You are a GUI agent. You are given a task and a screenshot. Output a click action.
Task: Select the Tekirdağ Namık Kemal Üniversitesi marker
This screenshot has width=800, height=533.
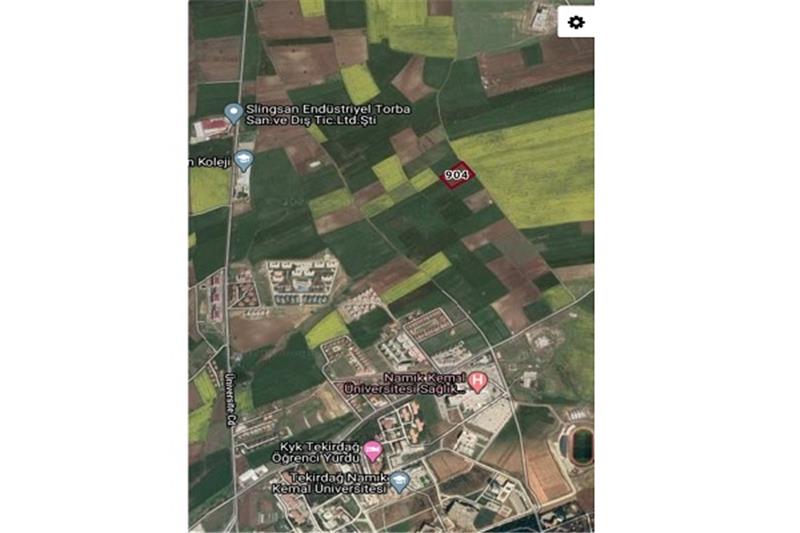(x=400, y=482)
